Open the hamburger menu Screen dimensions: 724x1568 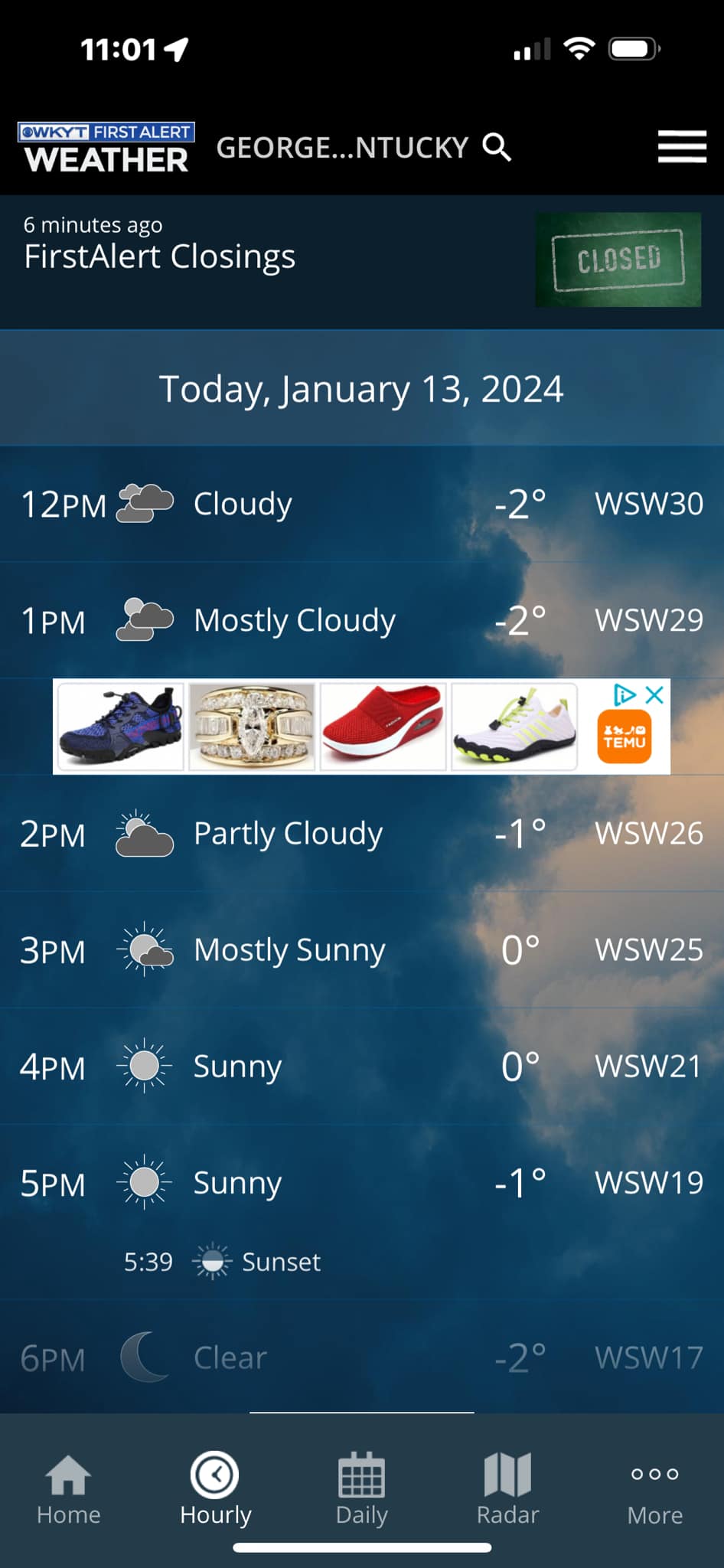(x=681, y=146)
